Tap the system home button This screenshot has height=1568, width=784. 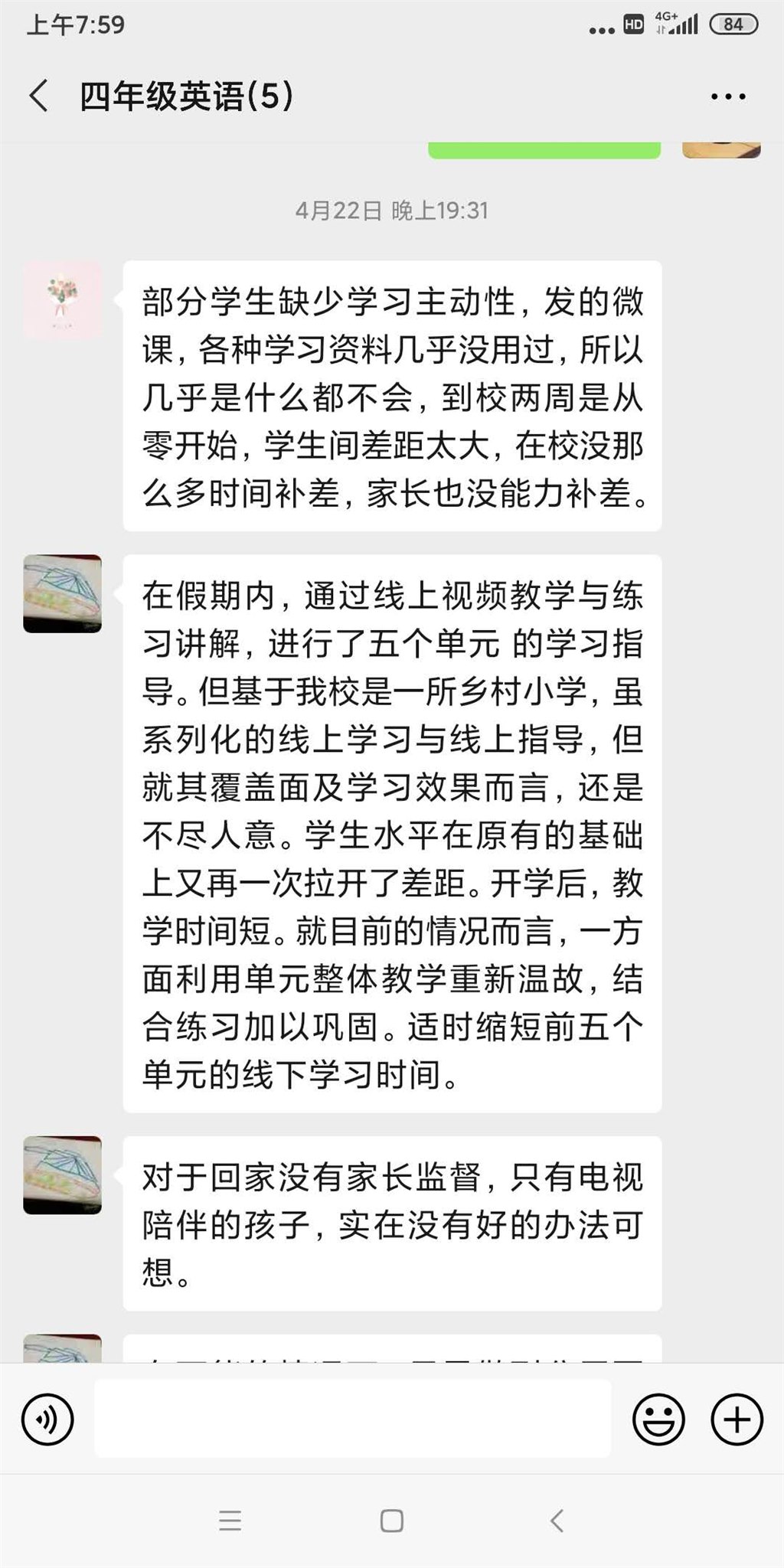tap(391, 1520)
